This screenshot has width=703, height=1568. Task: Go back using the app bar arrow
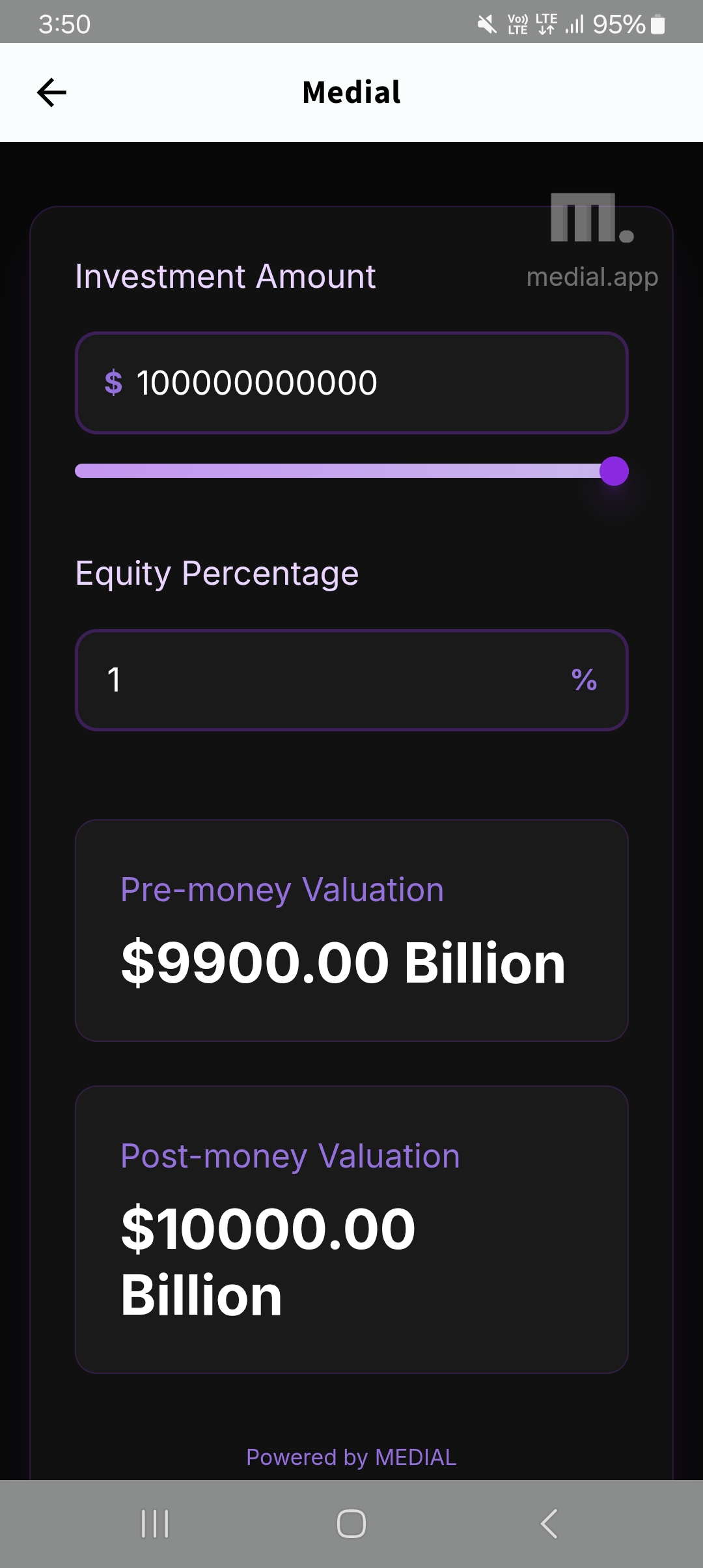52,92
